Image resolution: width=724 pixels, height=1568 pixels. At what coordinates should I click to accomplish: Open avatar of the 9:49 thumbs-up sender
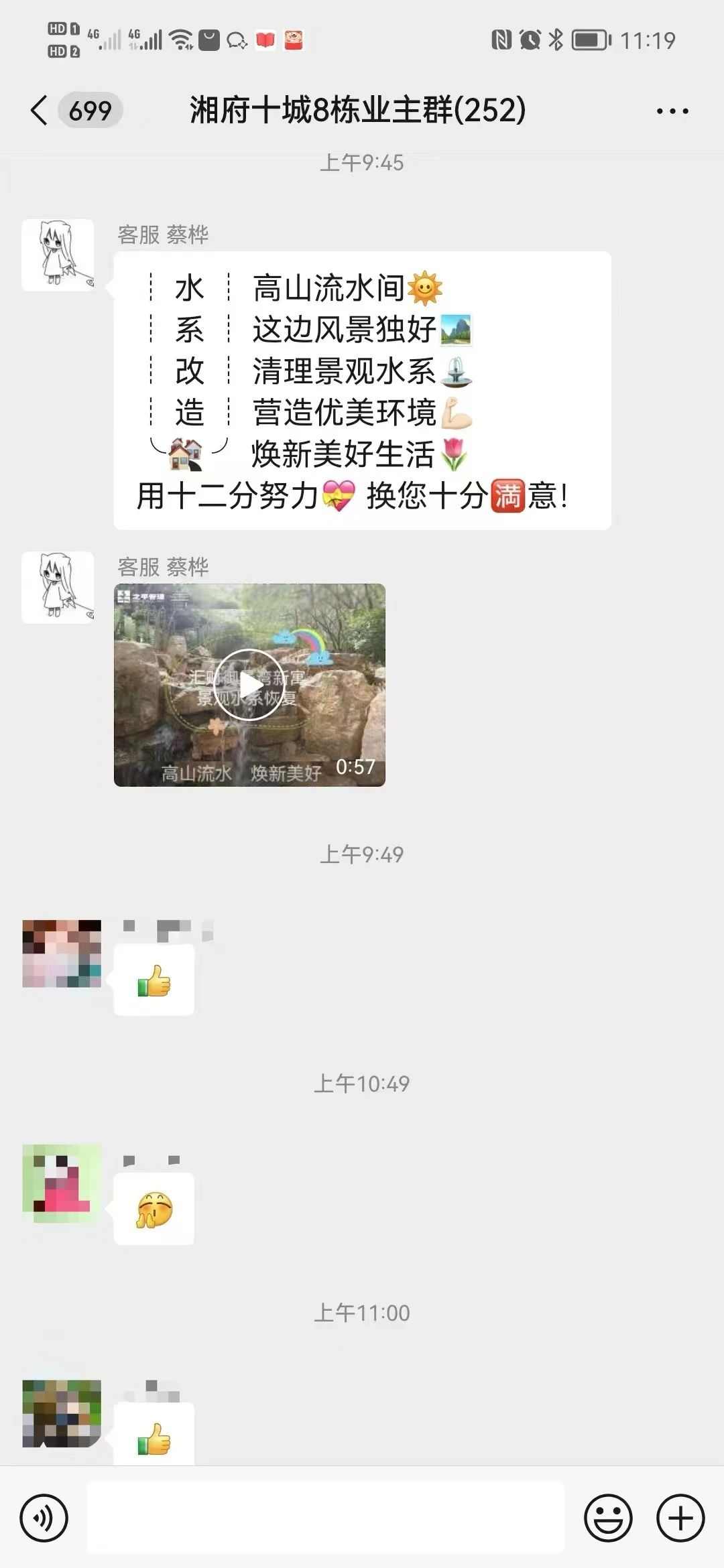62,954
